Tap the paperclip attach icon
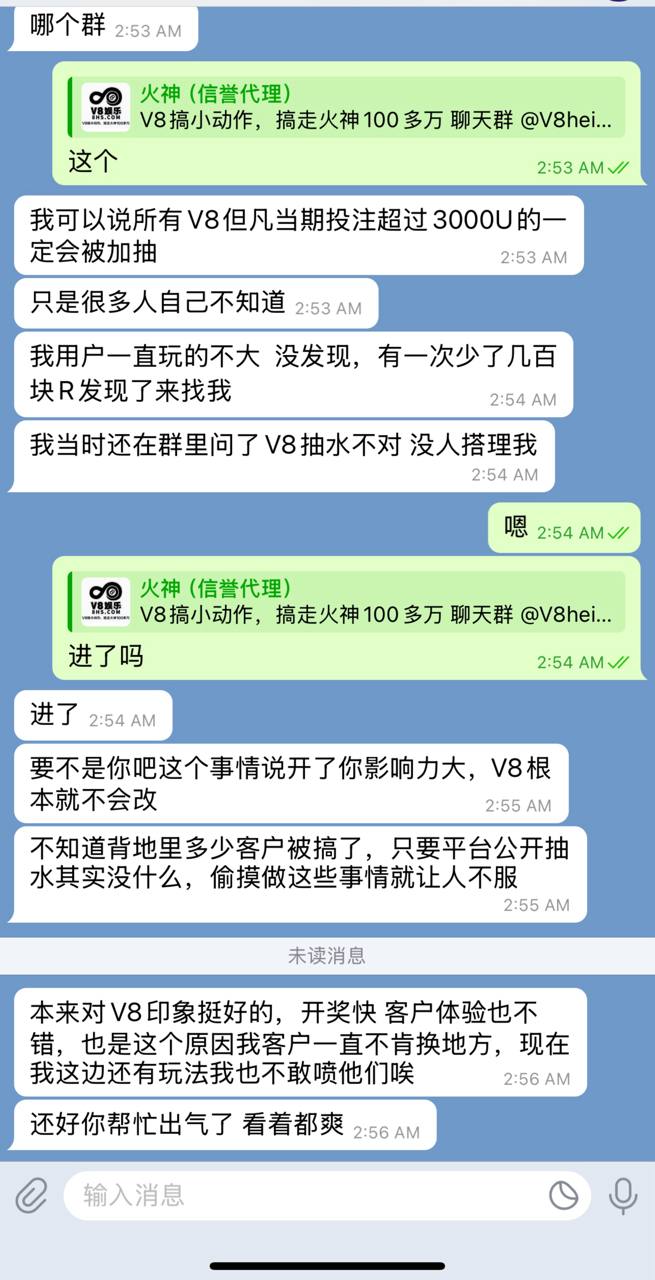The width and height of the screenshot is (655, 1280). (x=31, y=1195)
